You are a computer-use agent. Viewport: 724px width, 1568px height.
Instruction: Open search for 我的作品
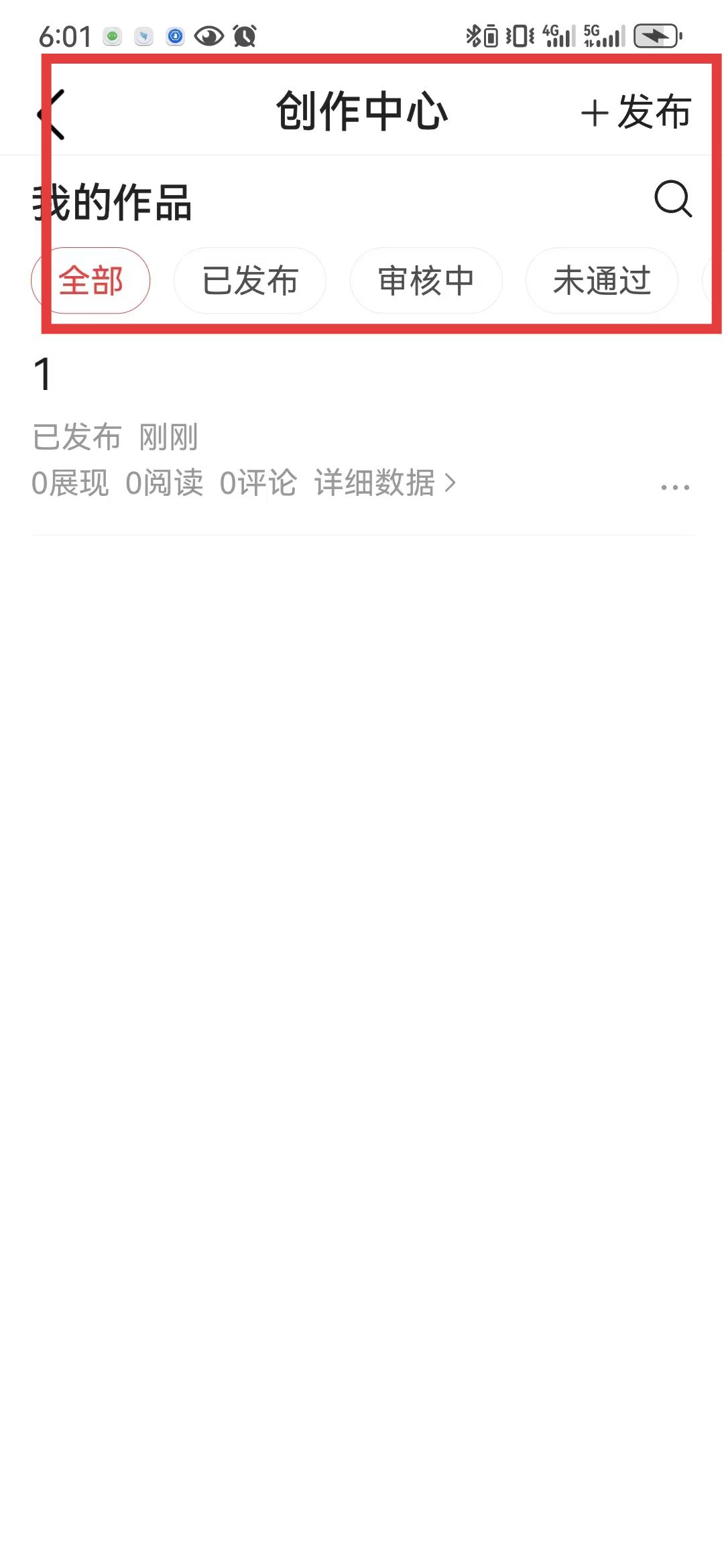[x=672, y=199]
